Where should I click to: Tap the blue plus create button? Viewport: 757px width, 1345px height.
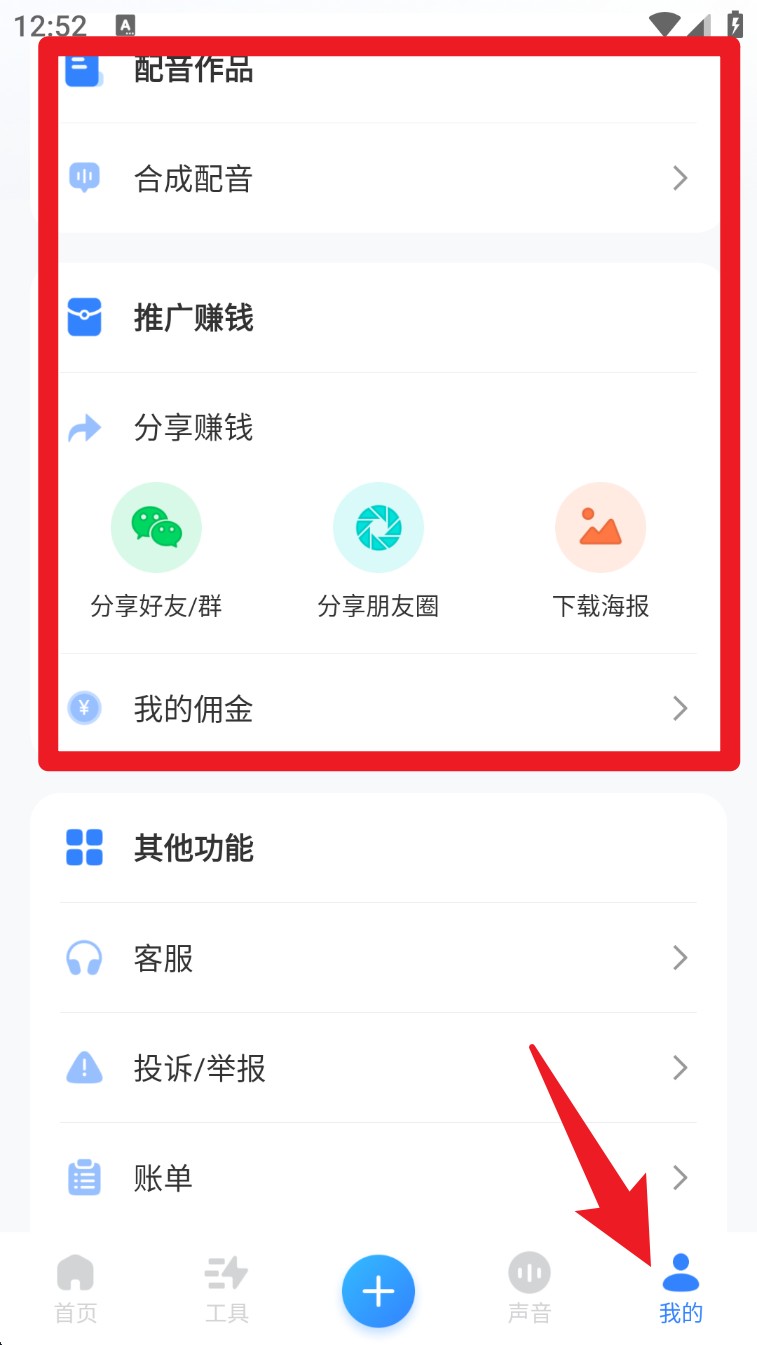(378, 1292)
